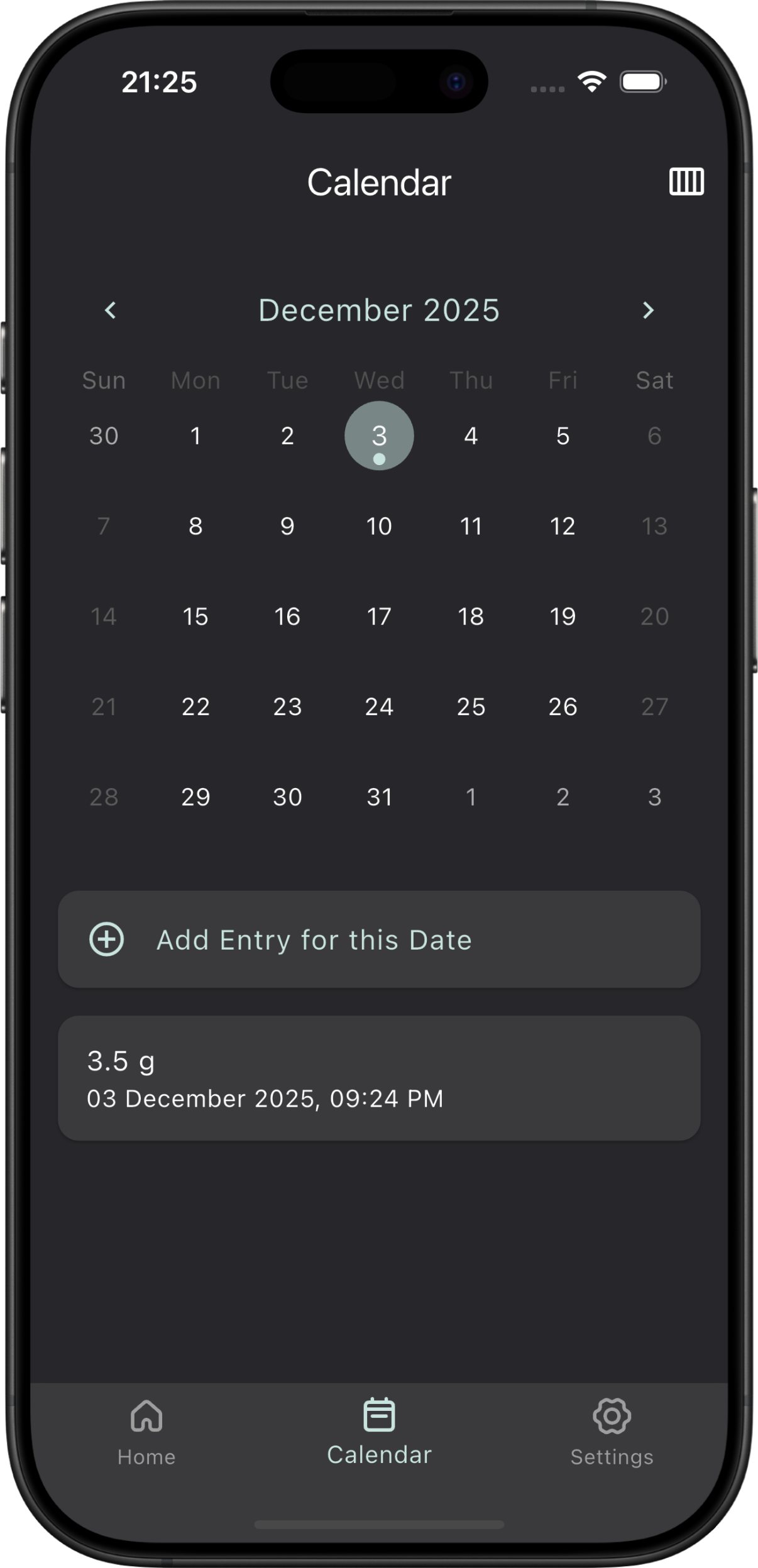
Task: Go back to November using the left arrow
Action: pos(109,310)
